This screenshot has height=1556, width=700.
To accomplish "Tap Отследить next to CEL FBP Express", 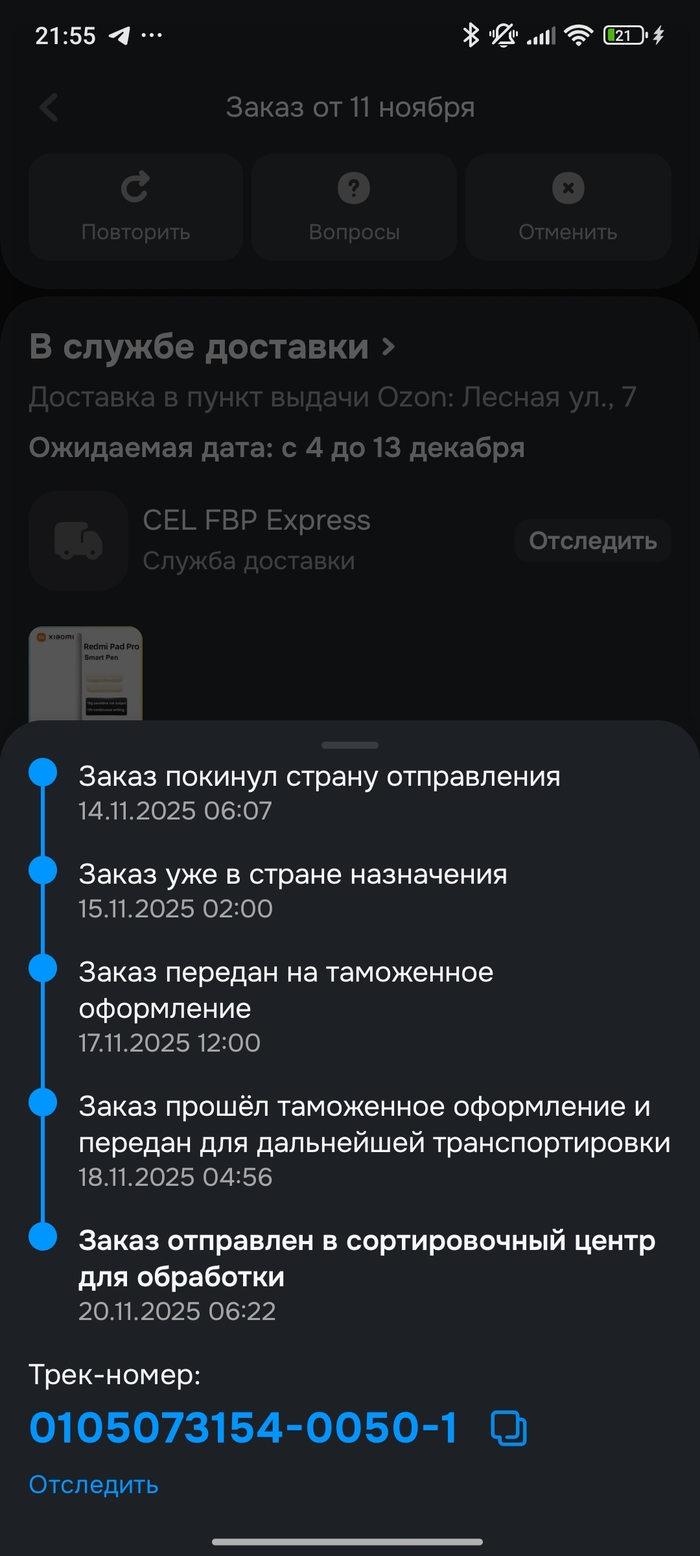I will tap(592, 541).
